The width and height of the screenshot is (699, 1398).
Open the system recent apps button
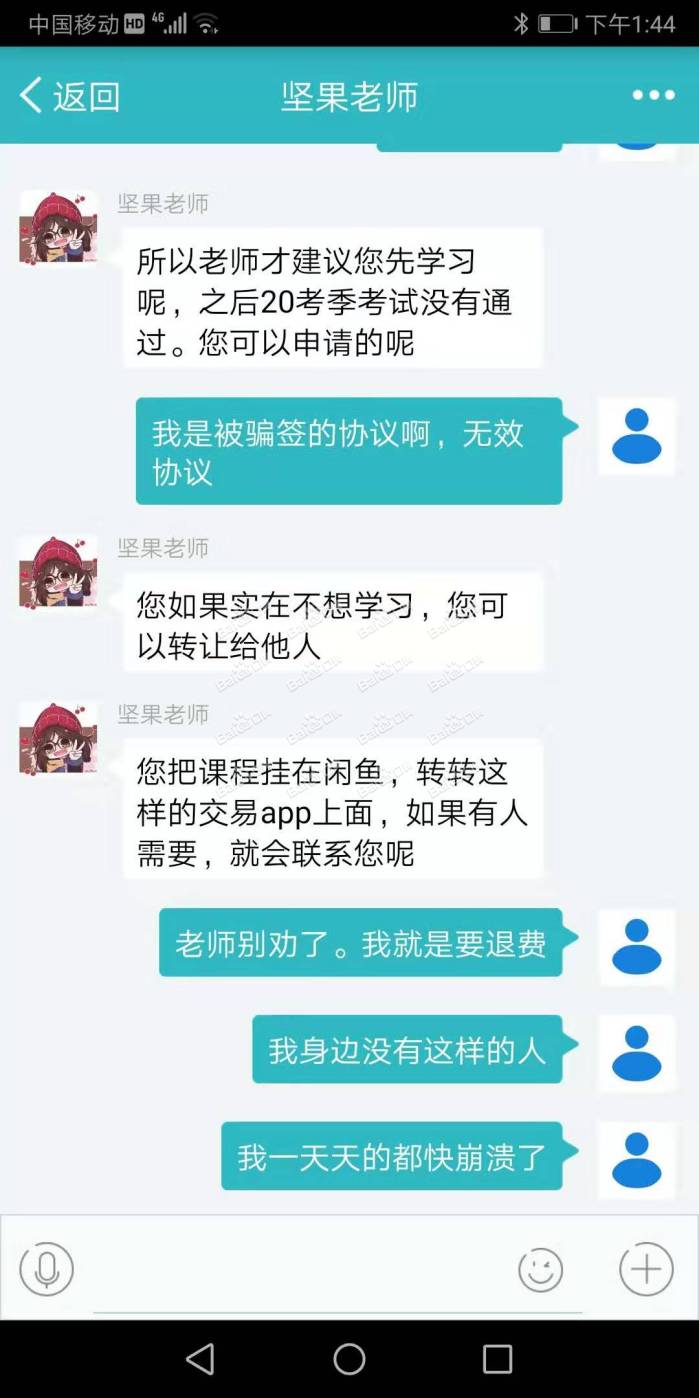497,1358
